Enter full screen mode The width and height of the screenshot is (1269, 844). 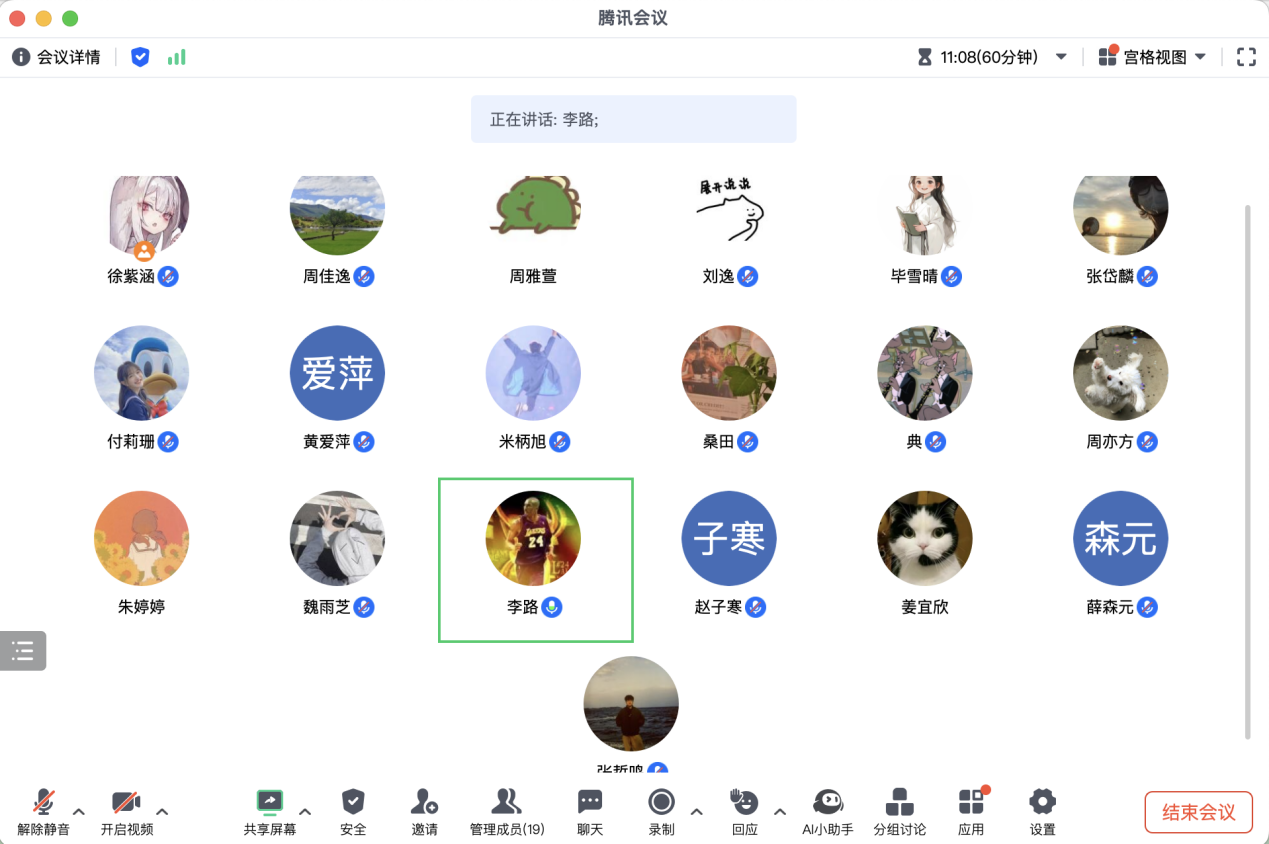click(x=1246, y=57)
